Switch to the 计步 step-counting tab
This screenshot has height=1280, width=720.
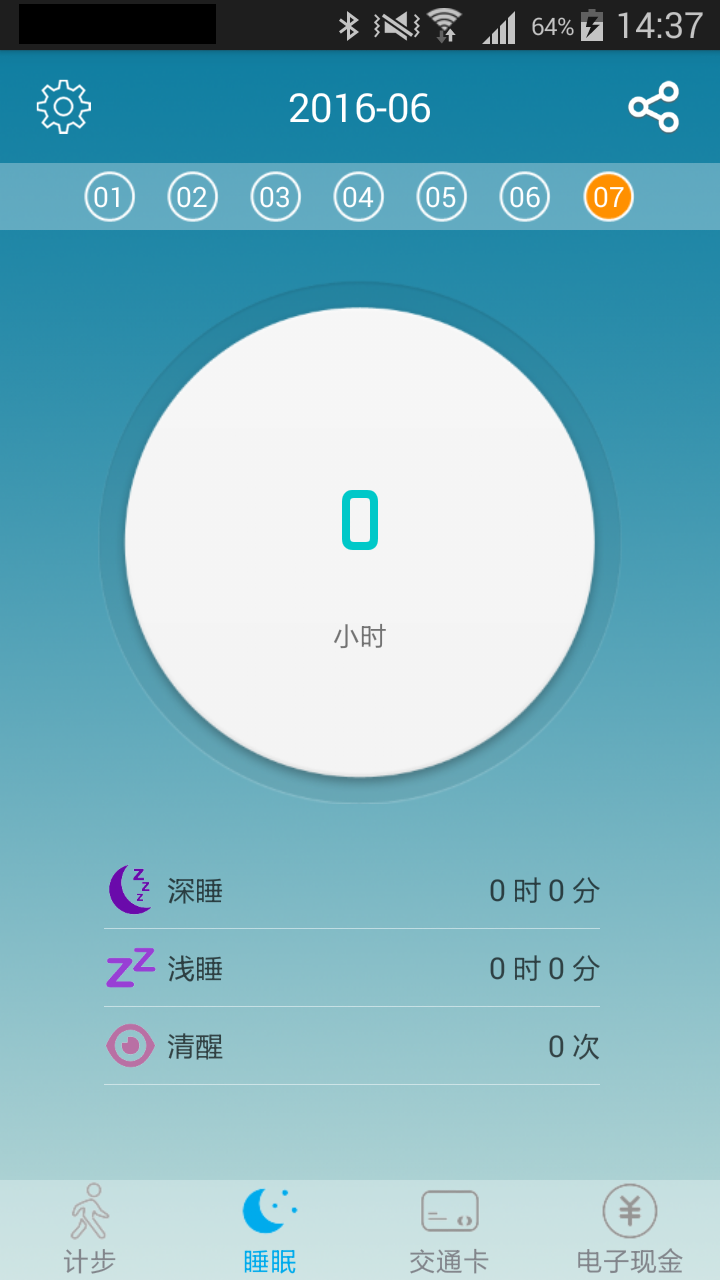point(90,1230)
